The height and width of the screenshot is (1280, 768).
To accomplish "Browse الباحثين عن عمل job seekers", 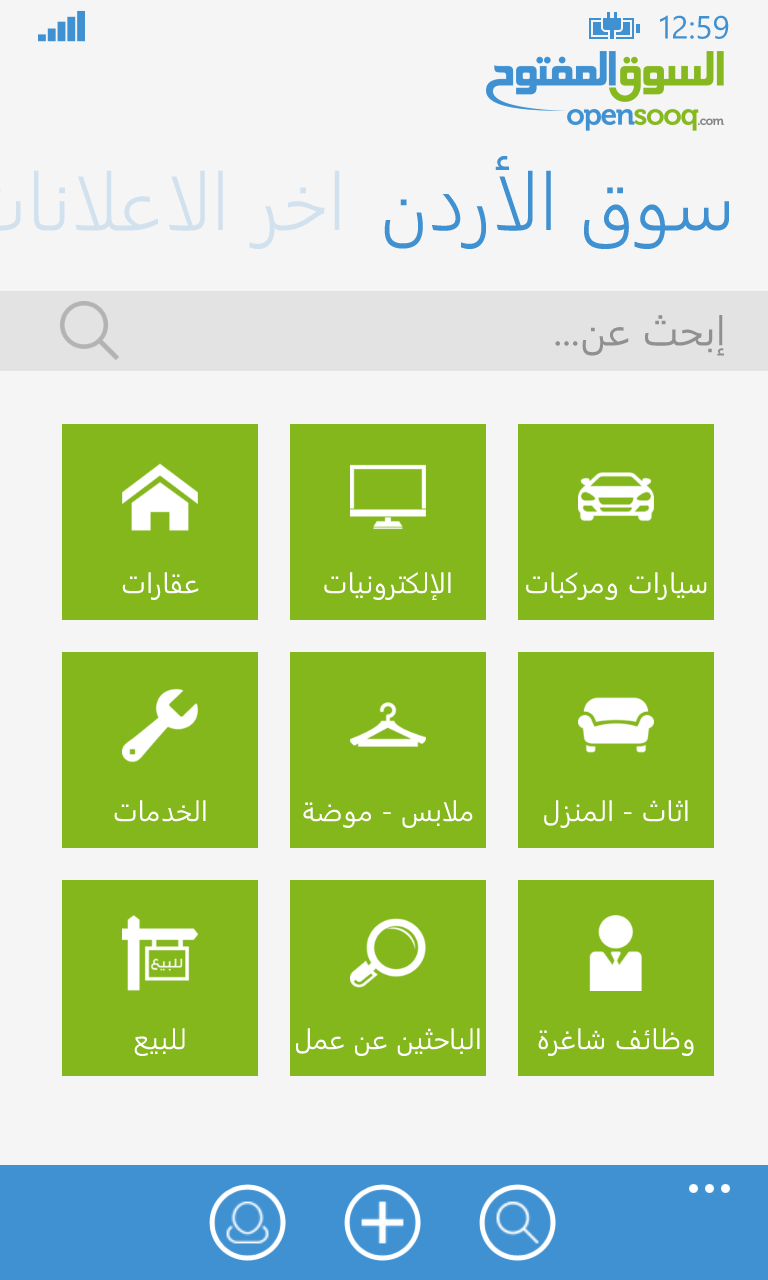I will pyautogui.click(x=388, y=978).
